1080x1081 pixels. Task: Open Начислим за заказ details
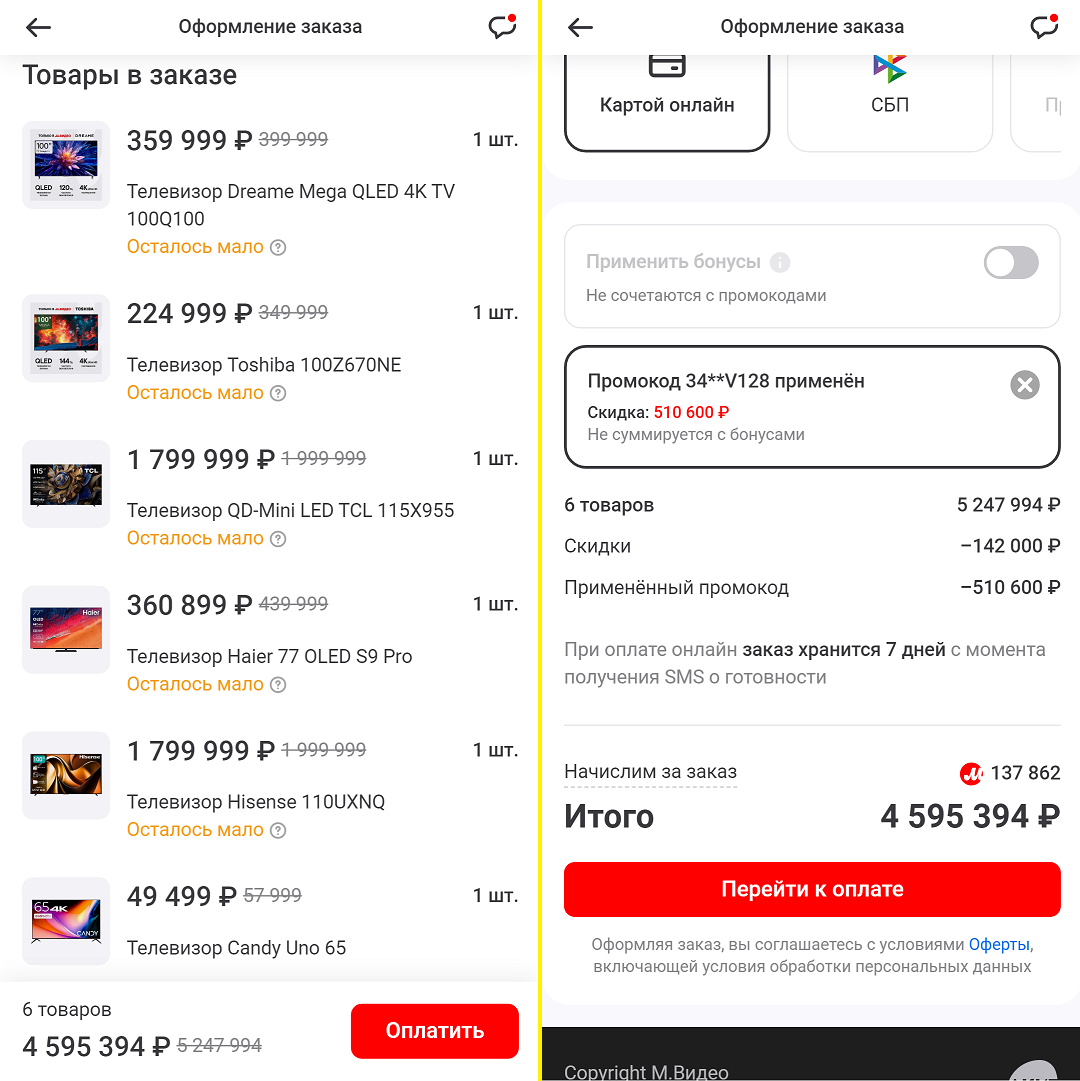(x=650, y=772)
